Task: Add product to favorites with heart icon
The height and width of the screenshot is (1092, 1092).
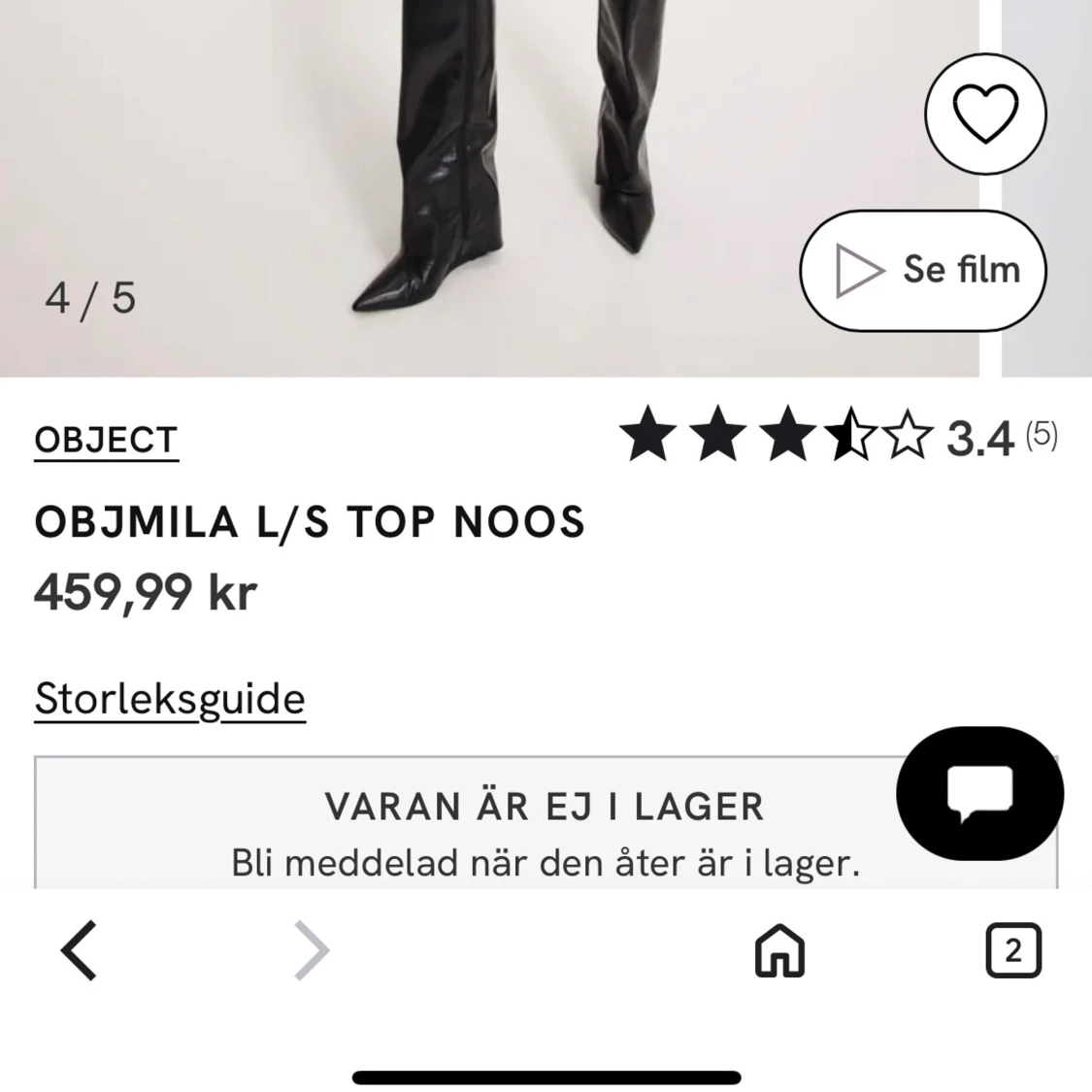Action: [985, 115]
